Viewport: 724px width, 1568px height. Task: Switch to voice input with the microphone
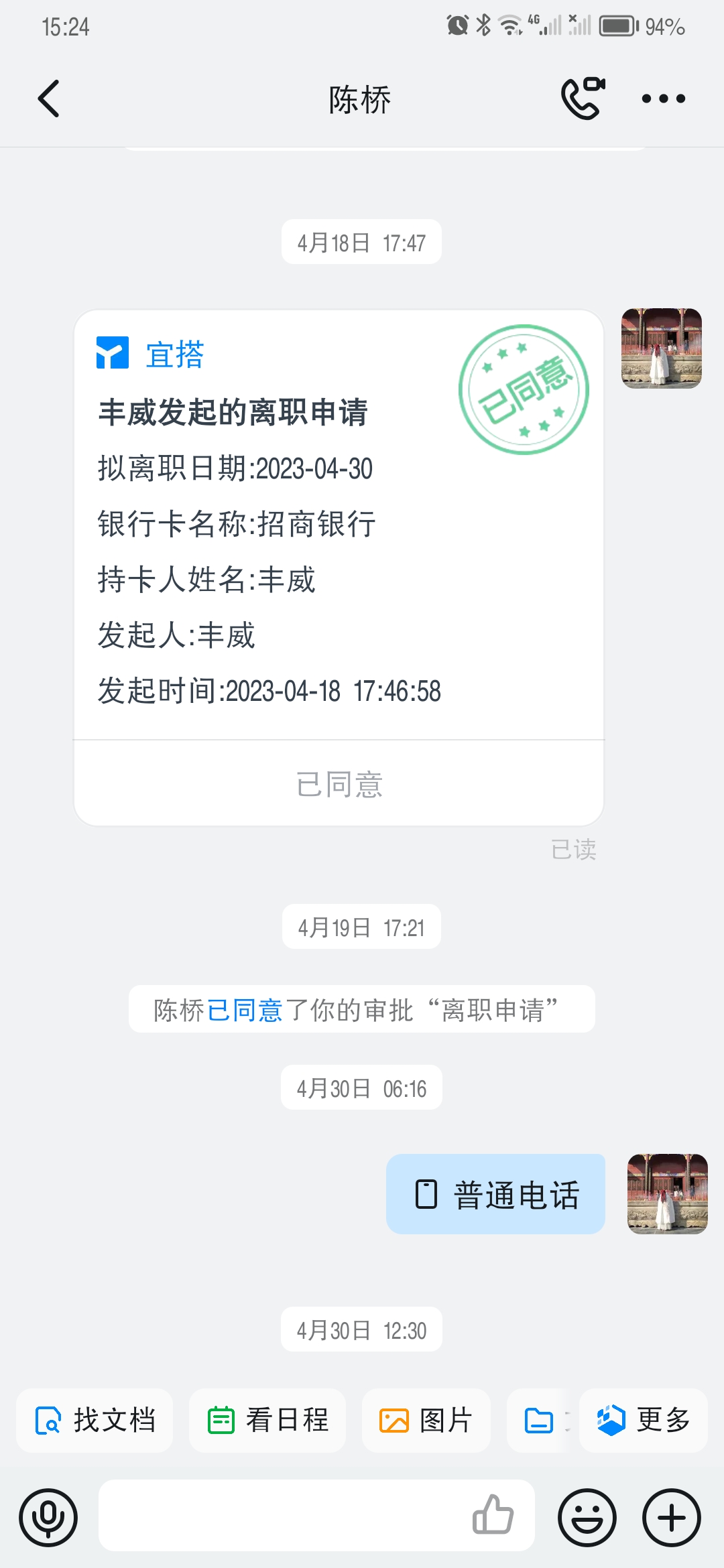[48, 1518]
